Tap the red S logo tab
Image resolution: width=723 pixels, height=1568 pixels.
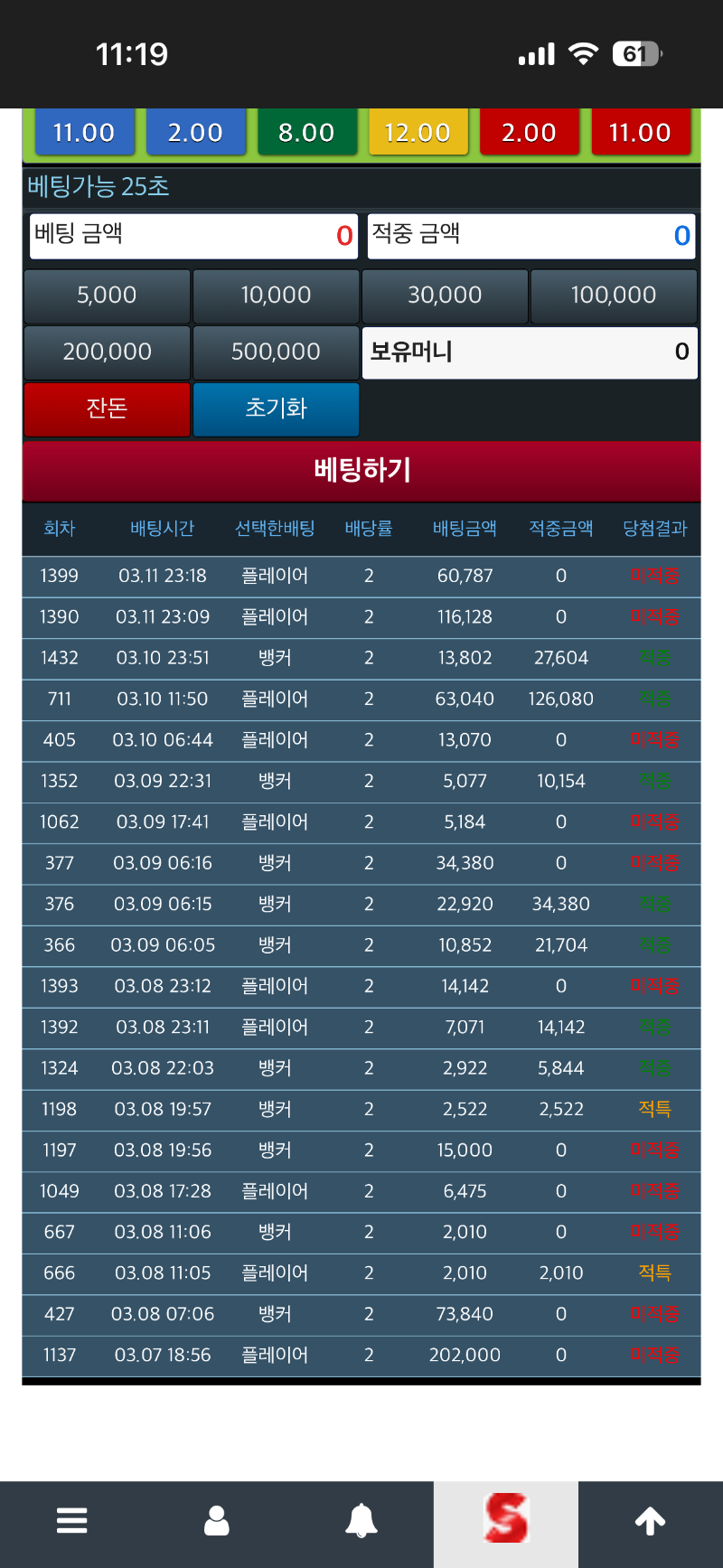[506, 1520]
